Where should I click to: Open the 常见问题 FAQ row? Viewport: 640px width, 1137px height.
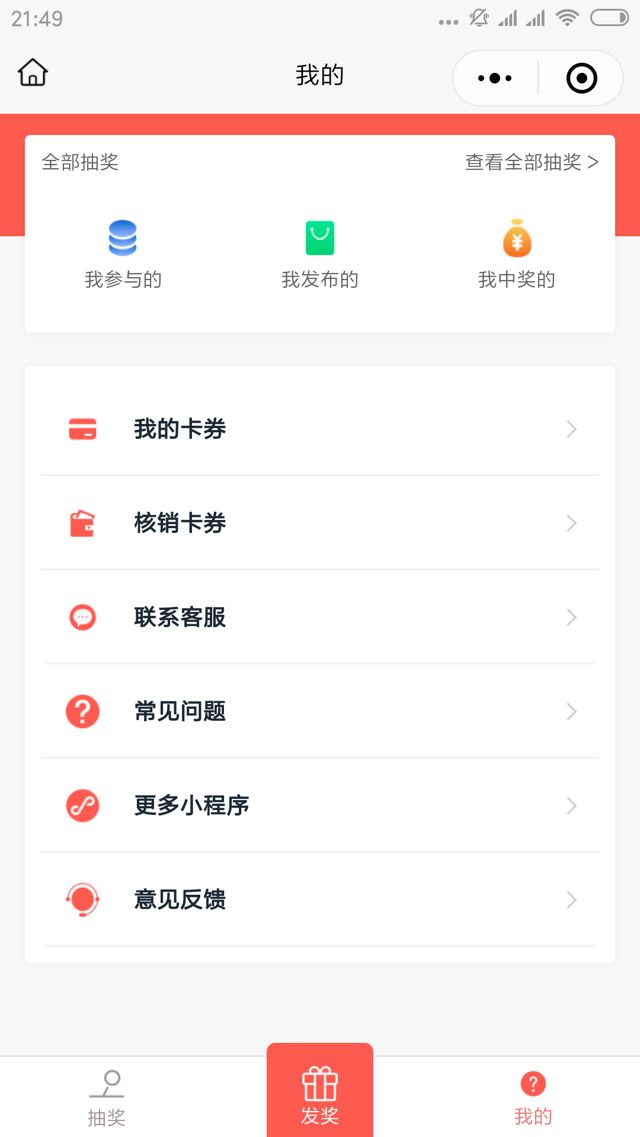320,711
